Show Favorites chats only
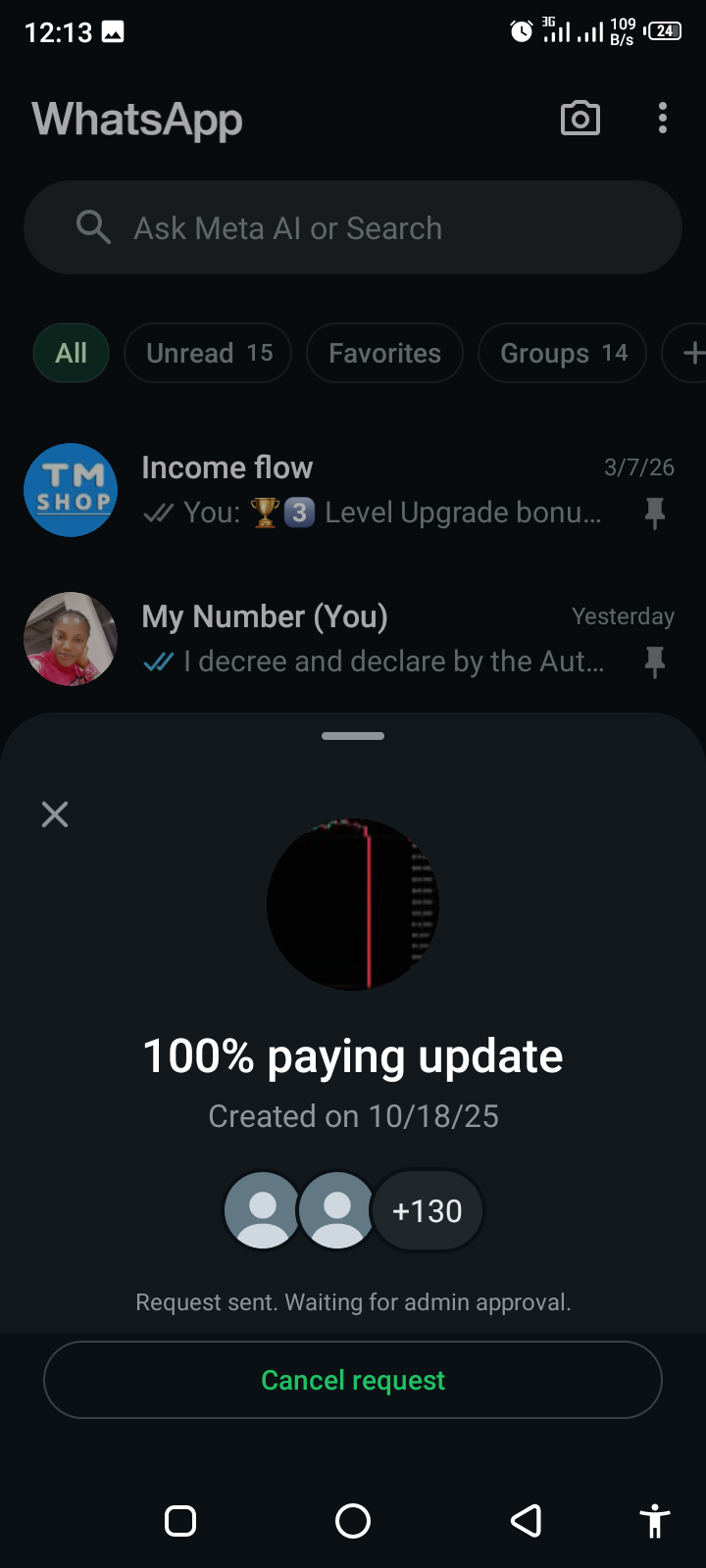The width and height of the screenshot is (706, 1568). (384, 353)
